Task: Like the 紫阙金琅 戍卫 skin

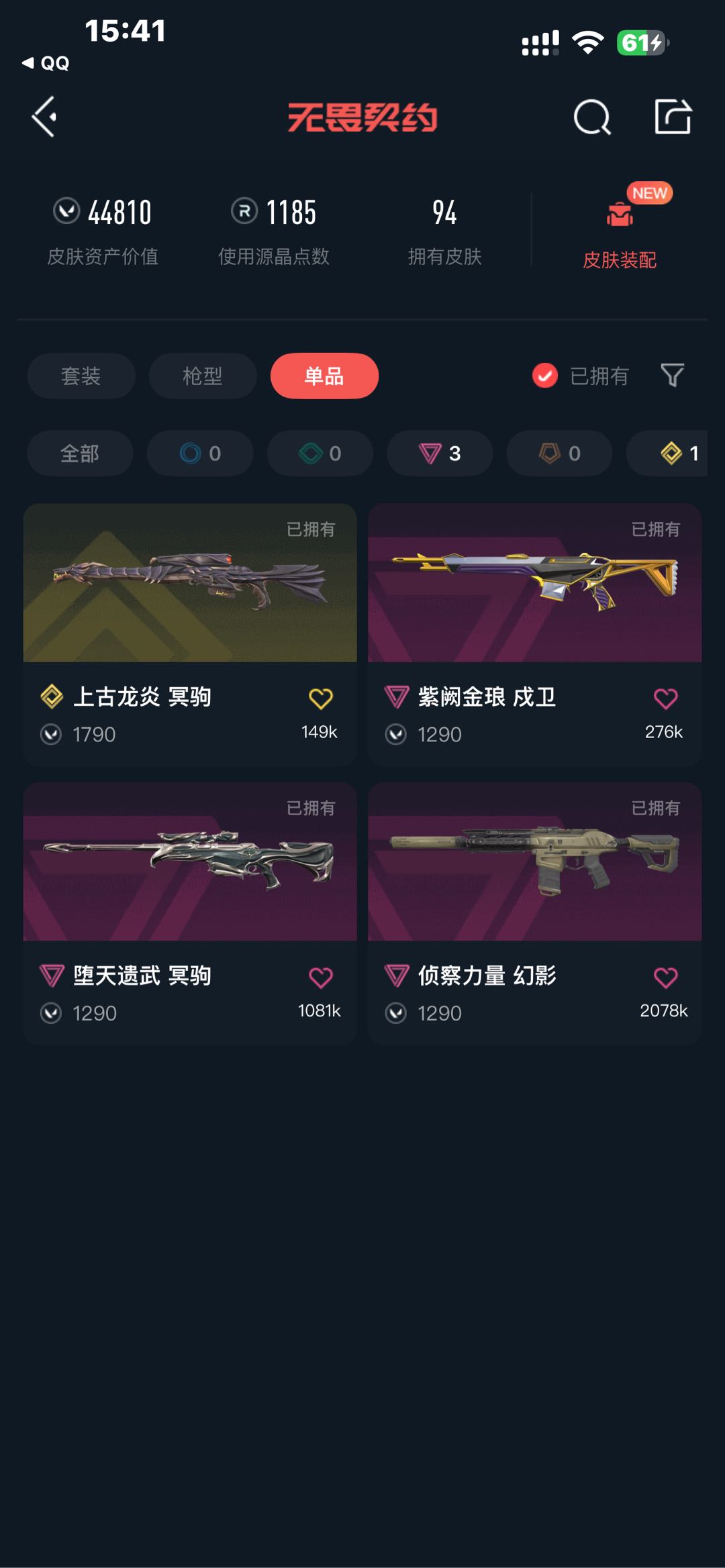Action: coord(665,699)
